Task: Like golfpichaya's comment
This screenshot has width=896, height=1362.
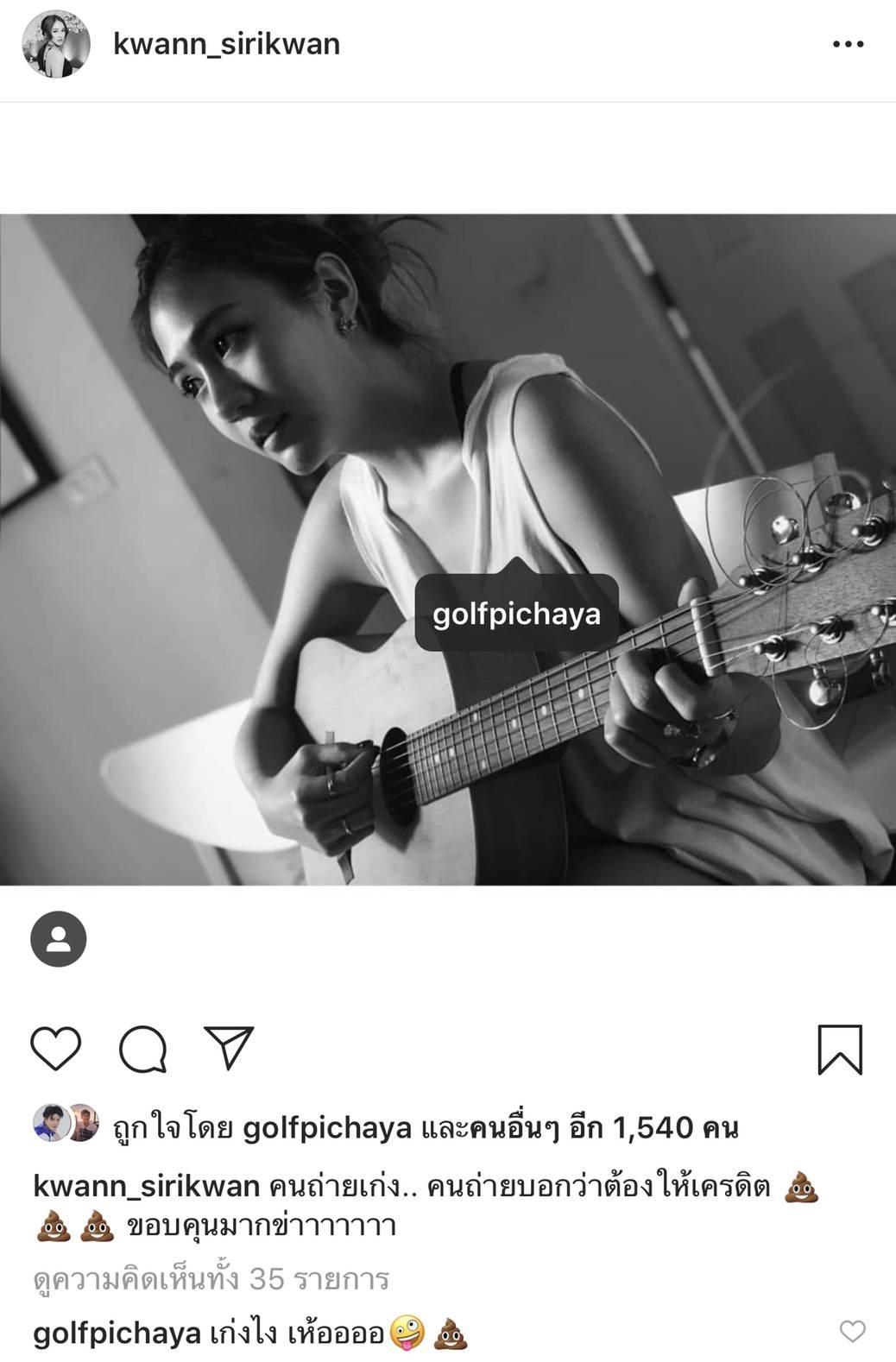Action: 852,1331
